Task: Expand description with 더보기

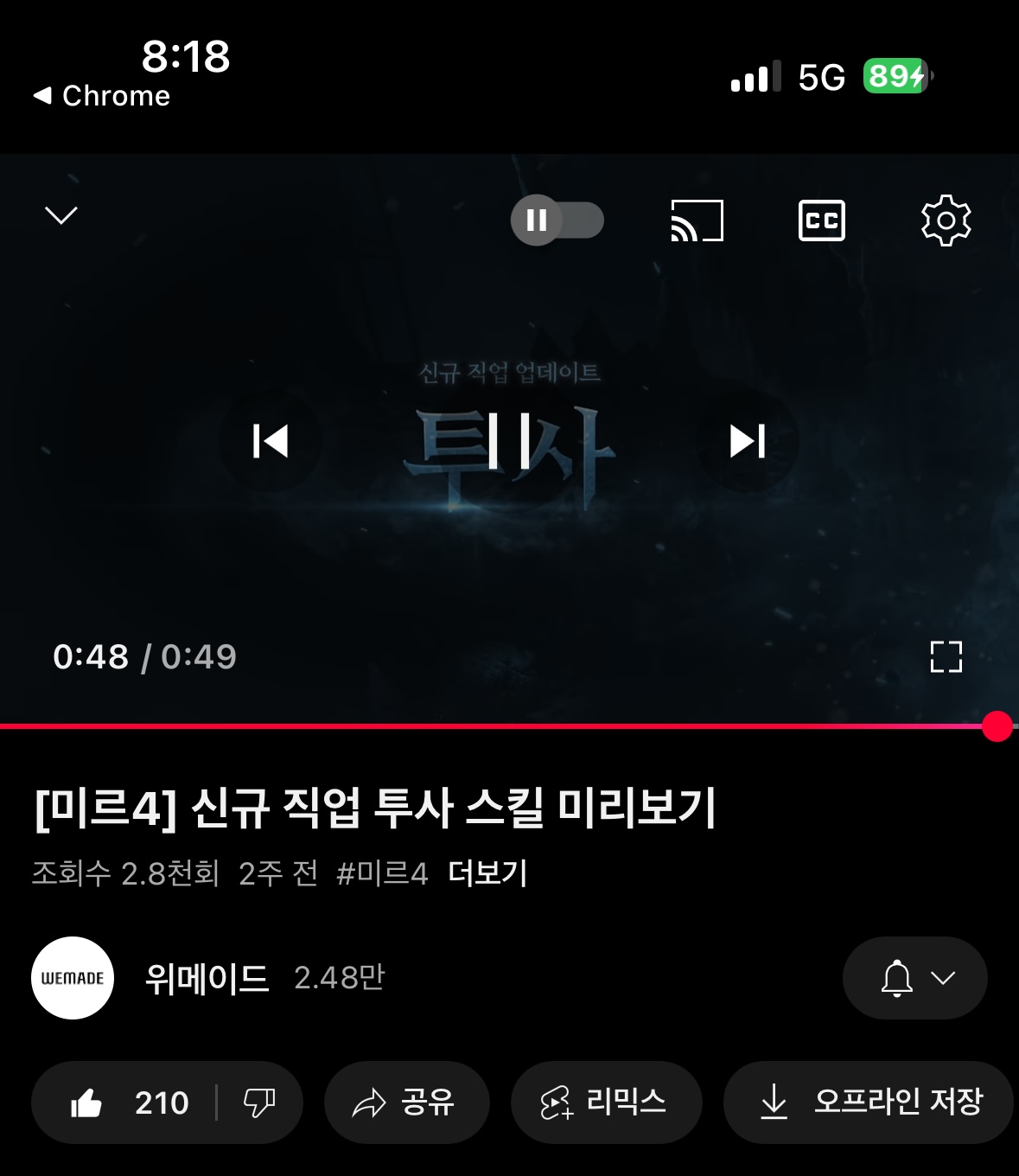Action: tap(487, 873)
